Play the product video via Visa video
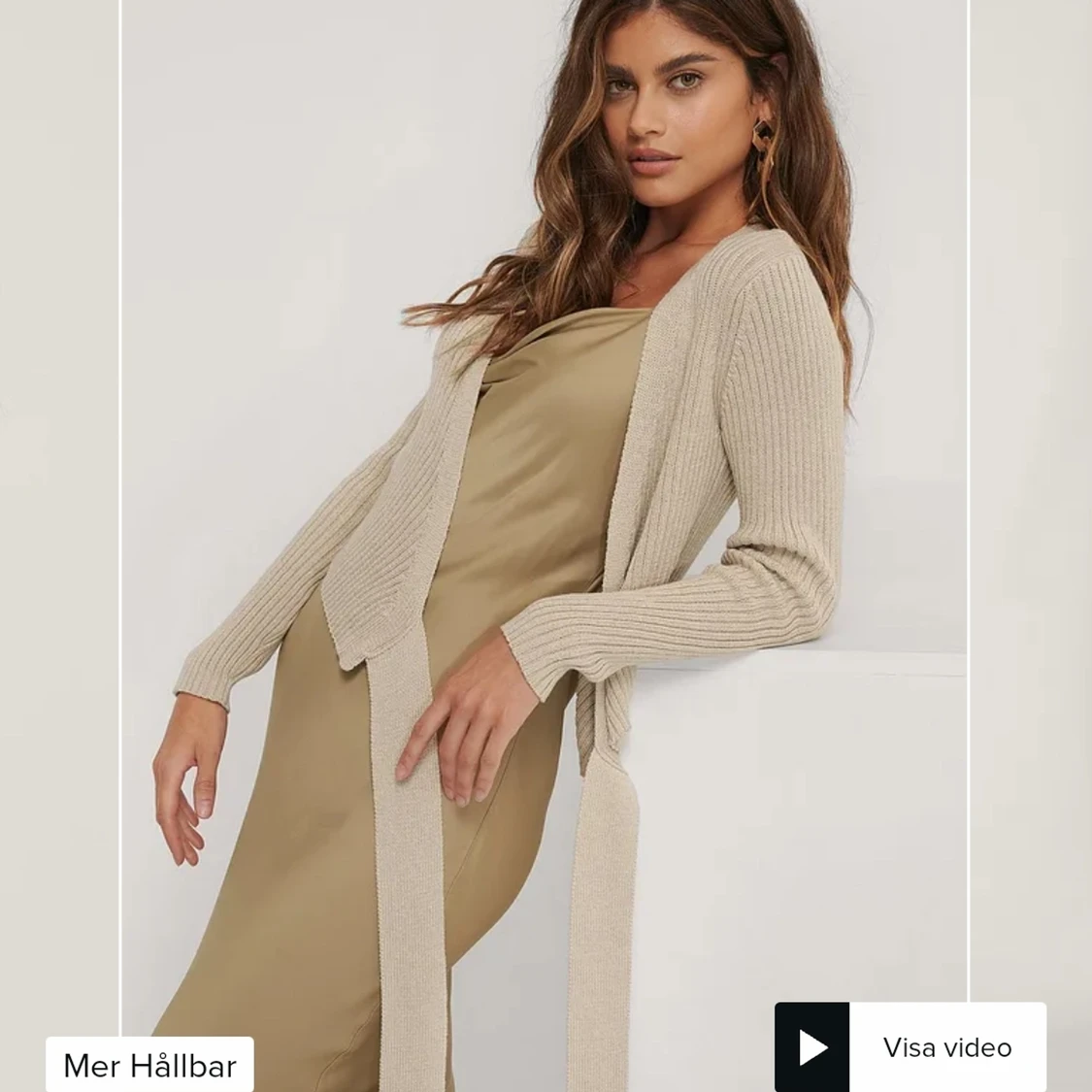This screenshot has height=1092, width=1092. tap(910, 1047)
